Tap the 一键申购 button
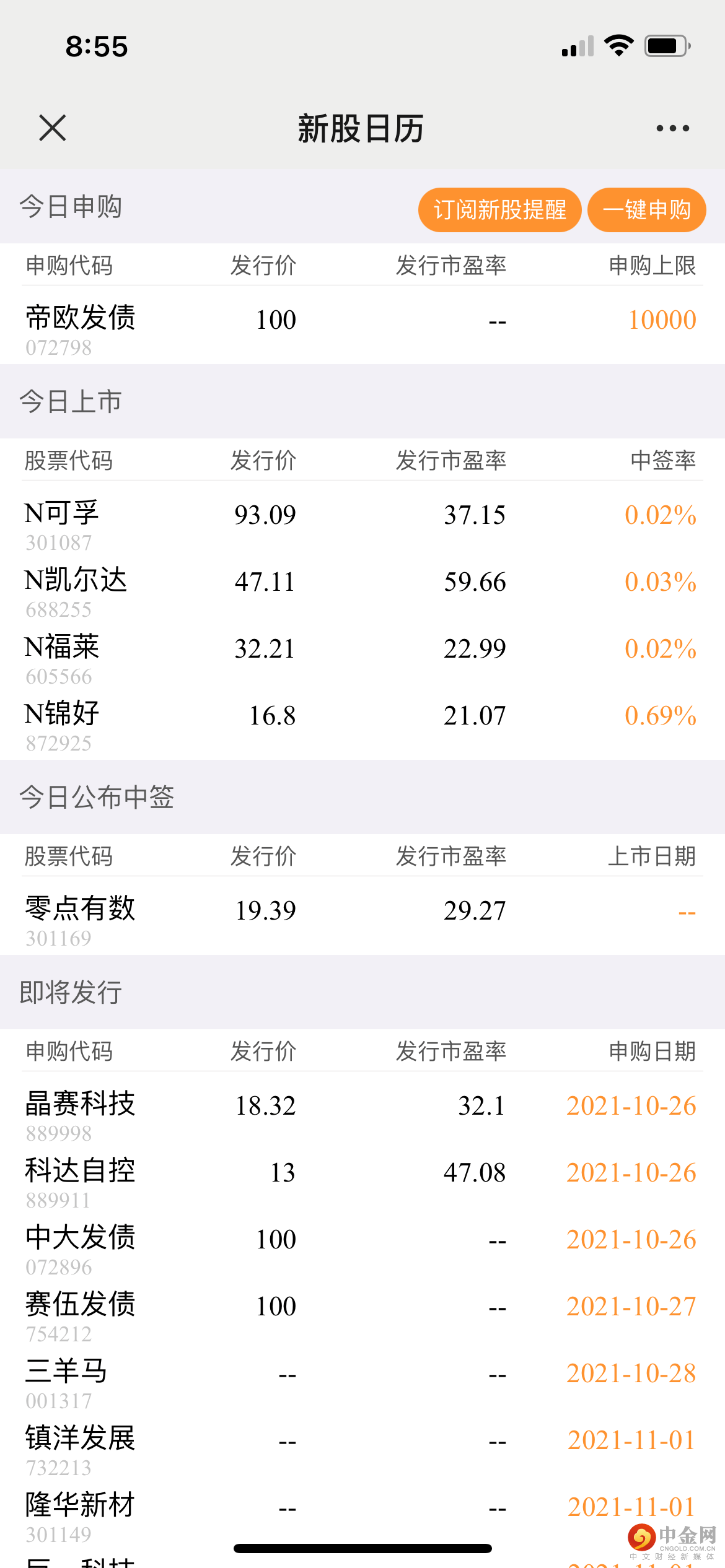The image size is (725, 1568). 646,210
